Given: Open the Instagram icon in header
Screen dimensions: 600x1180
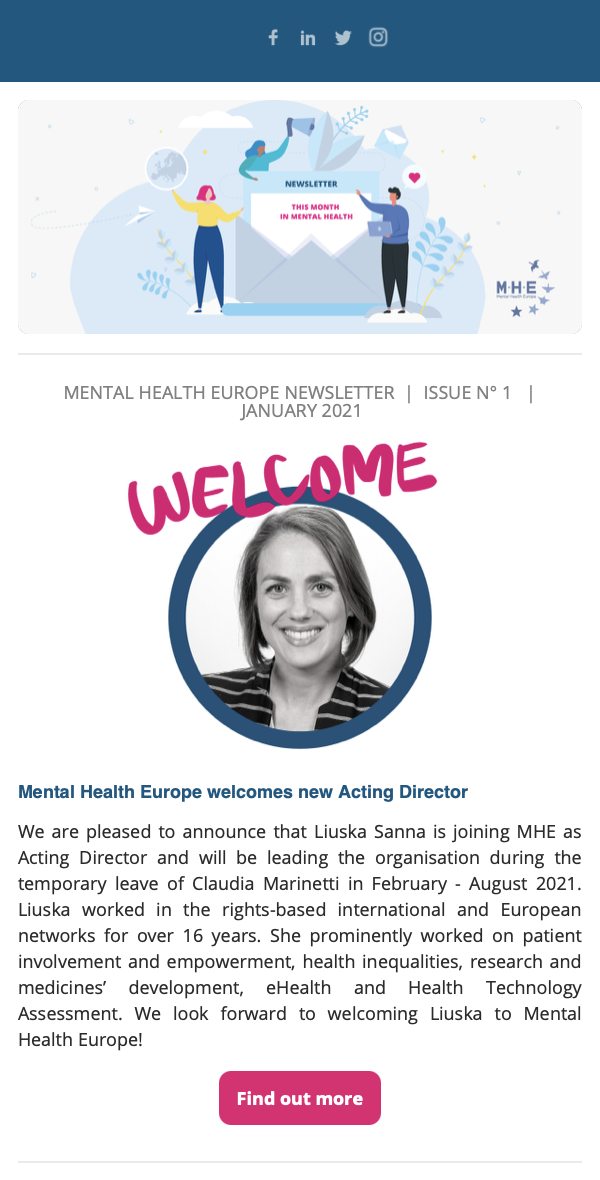Looking at the screenshot, I should coord(378,37).
